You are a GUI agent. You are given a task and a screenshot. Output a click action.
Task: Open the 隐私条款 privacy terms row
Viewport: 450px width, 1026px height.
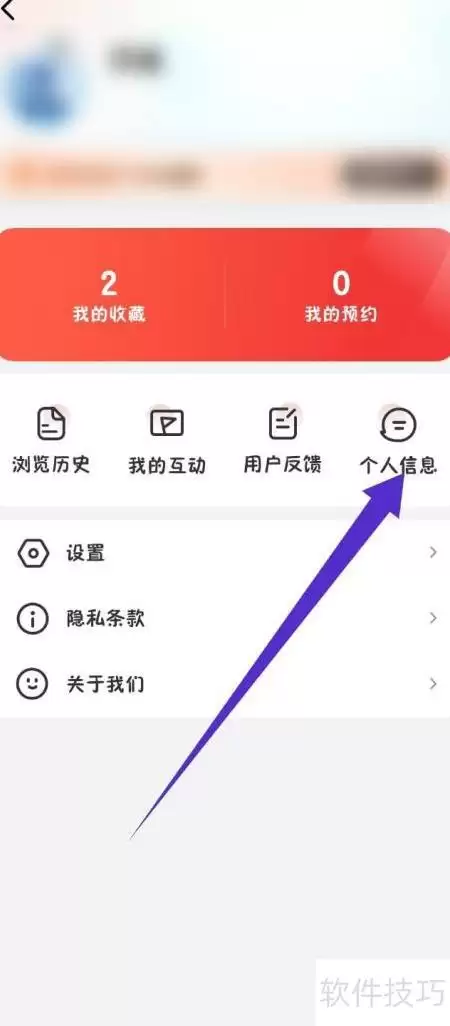coord(225,619)
